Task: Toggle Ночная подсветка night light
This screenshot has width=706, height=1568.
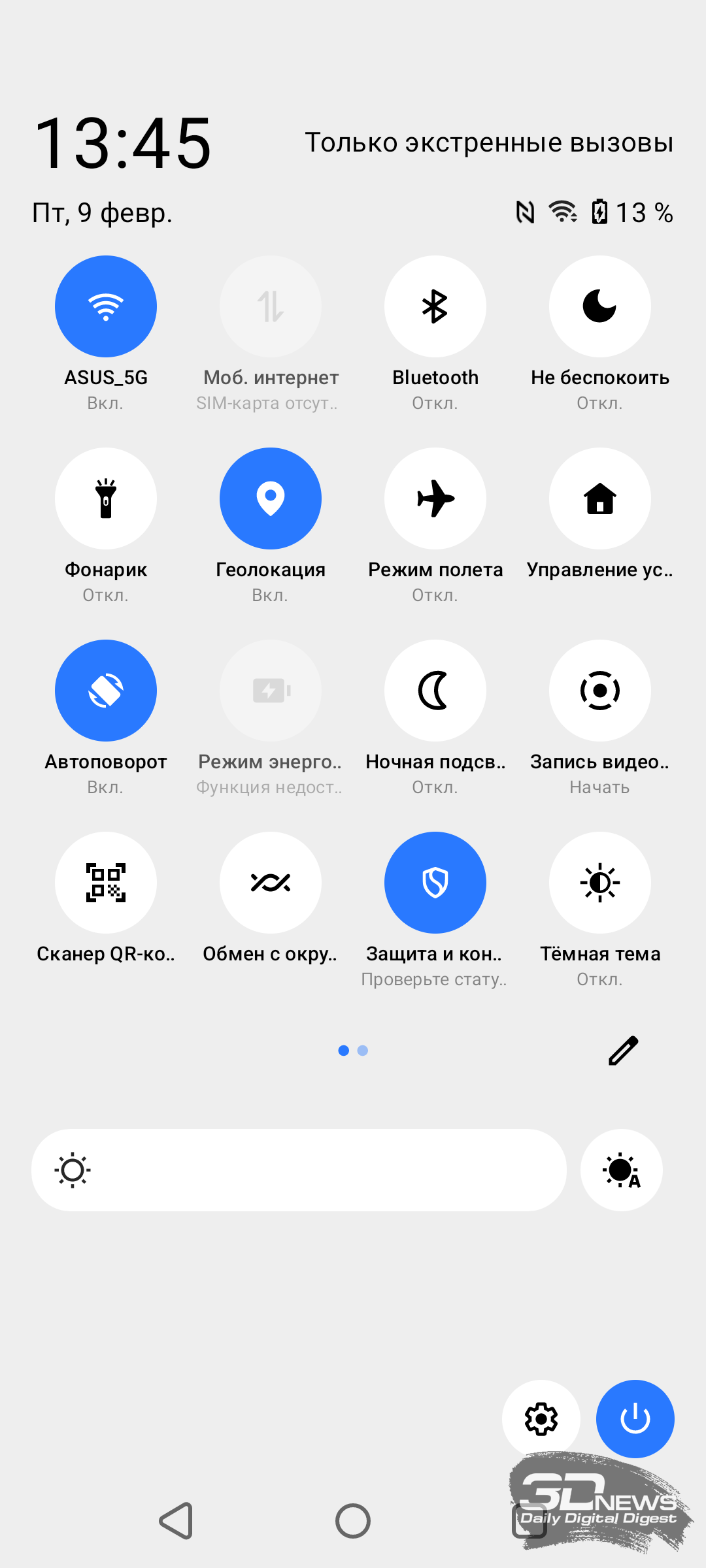Action: [x=435, y=691]
